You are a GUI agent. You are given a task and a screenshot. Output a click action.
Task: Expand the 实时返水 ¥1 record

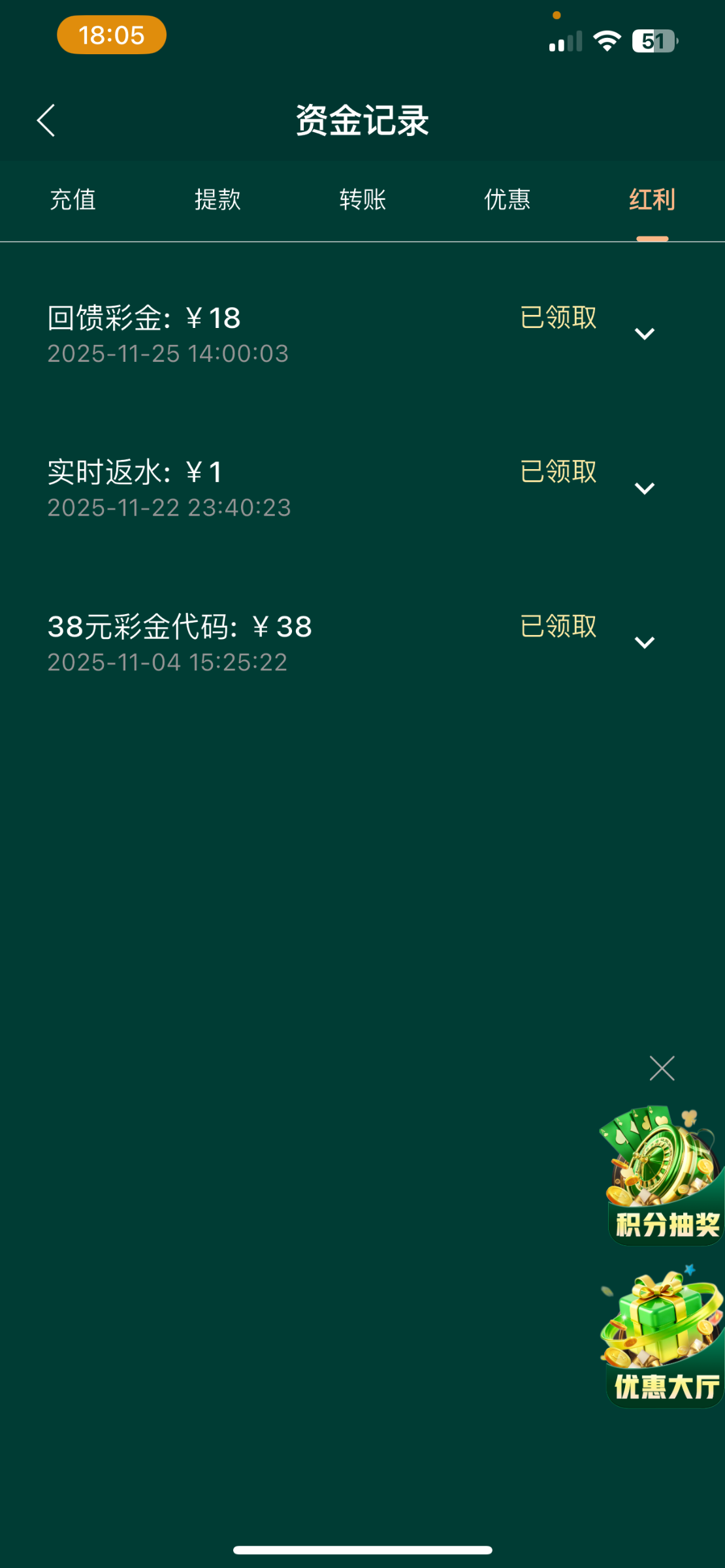pyautogui.click(x=645, y=488)
